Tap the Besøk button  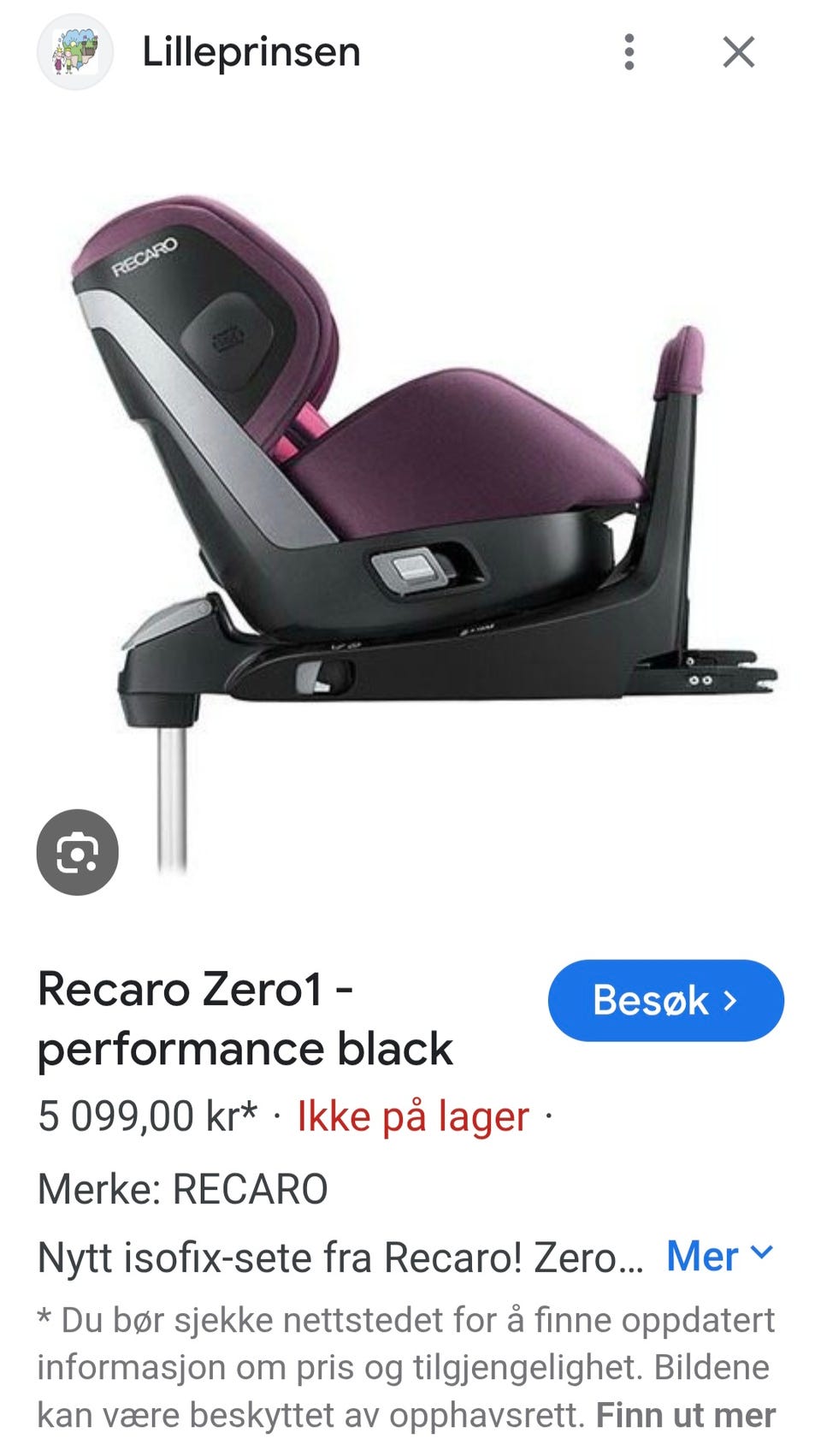(665, 1000)
